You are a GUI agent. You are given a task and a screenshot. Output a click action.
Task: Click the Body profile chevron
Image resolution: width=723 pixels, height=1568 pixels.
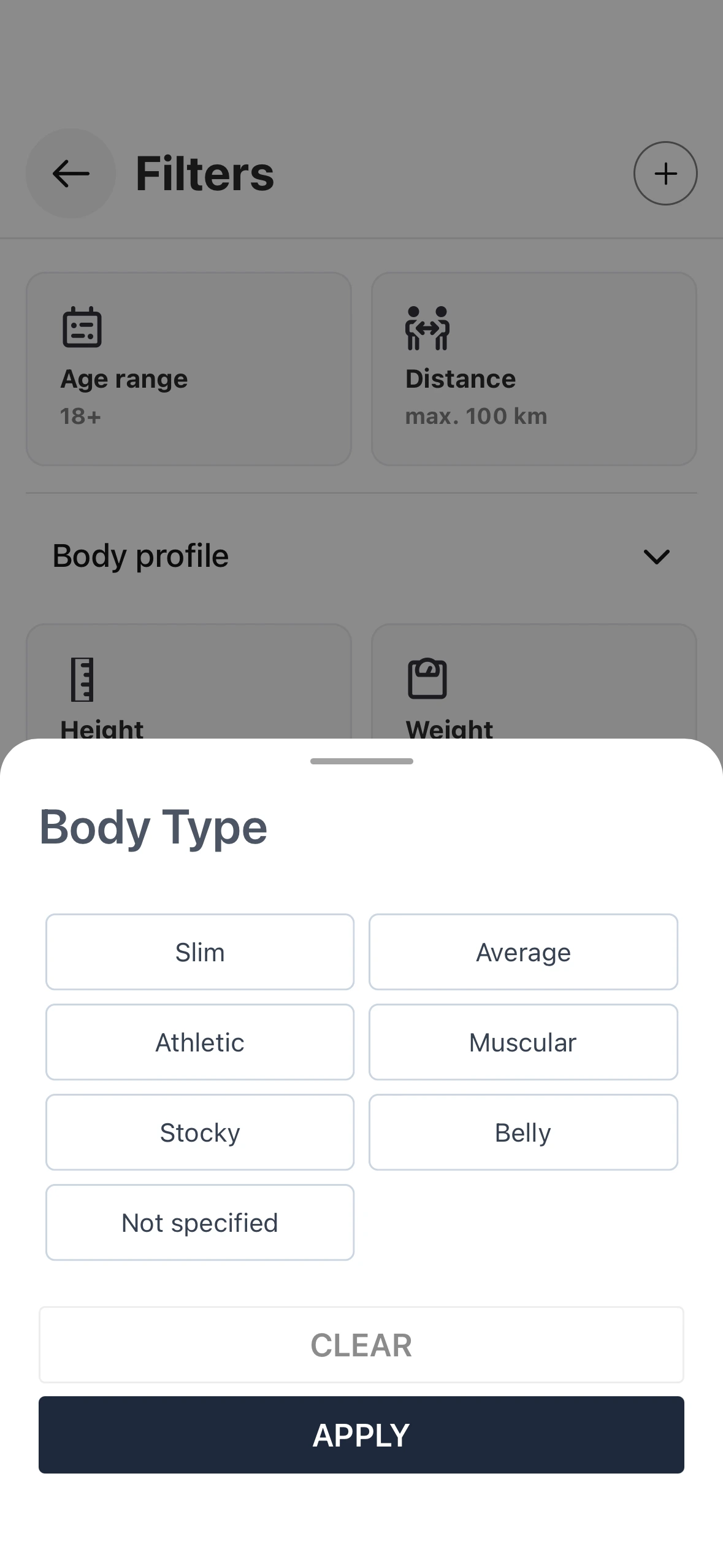[656, 556]
